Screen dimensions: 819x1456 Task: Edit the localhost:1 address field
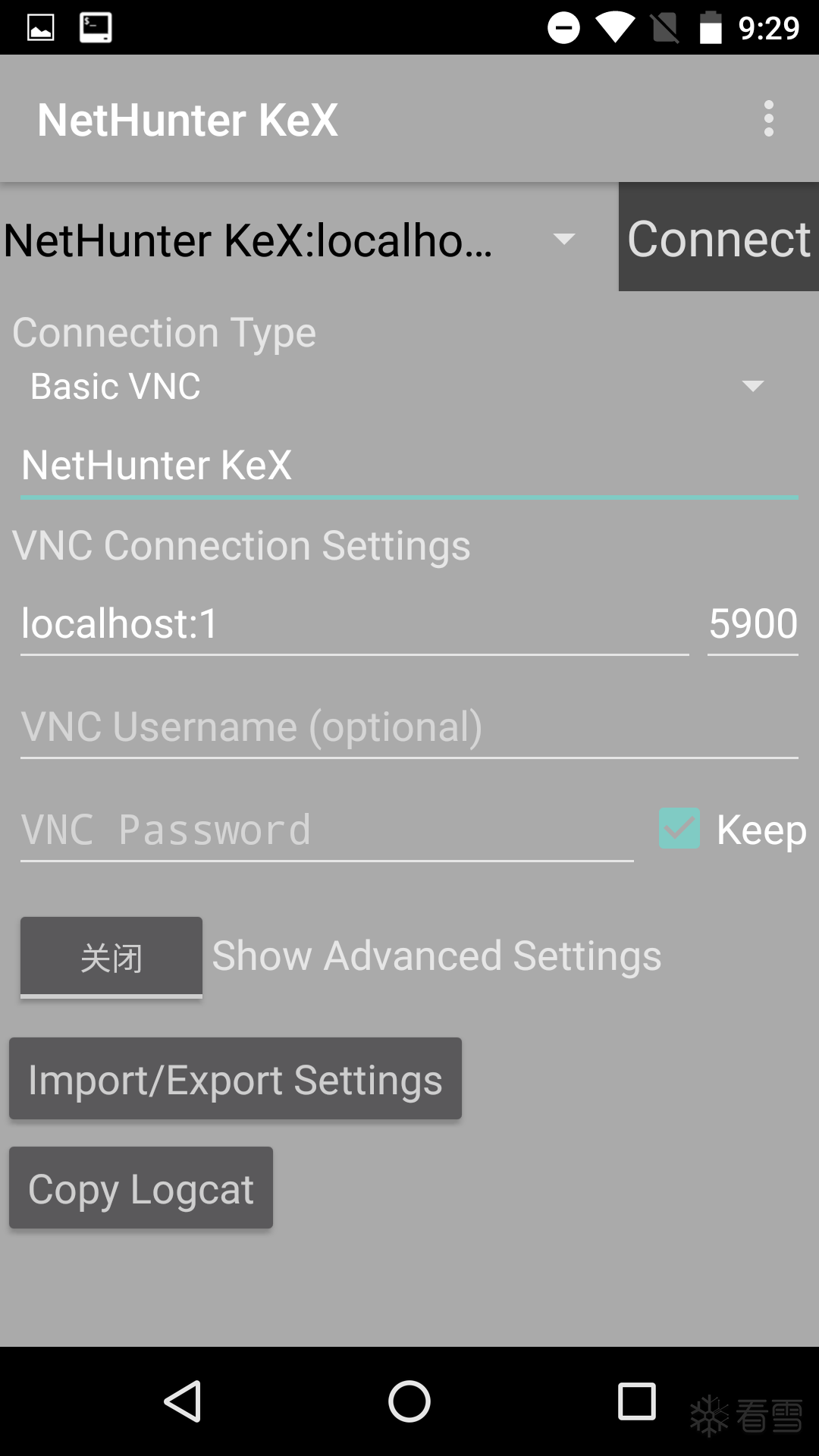(x=353, y=624)
